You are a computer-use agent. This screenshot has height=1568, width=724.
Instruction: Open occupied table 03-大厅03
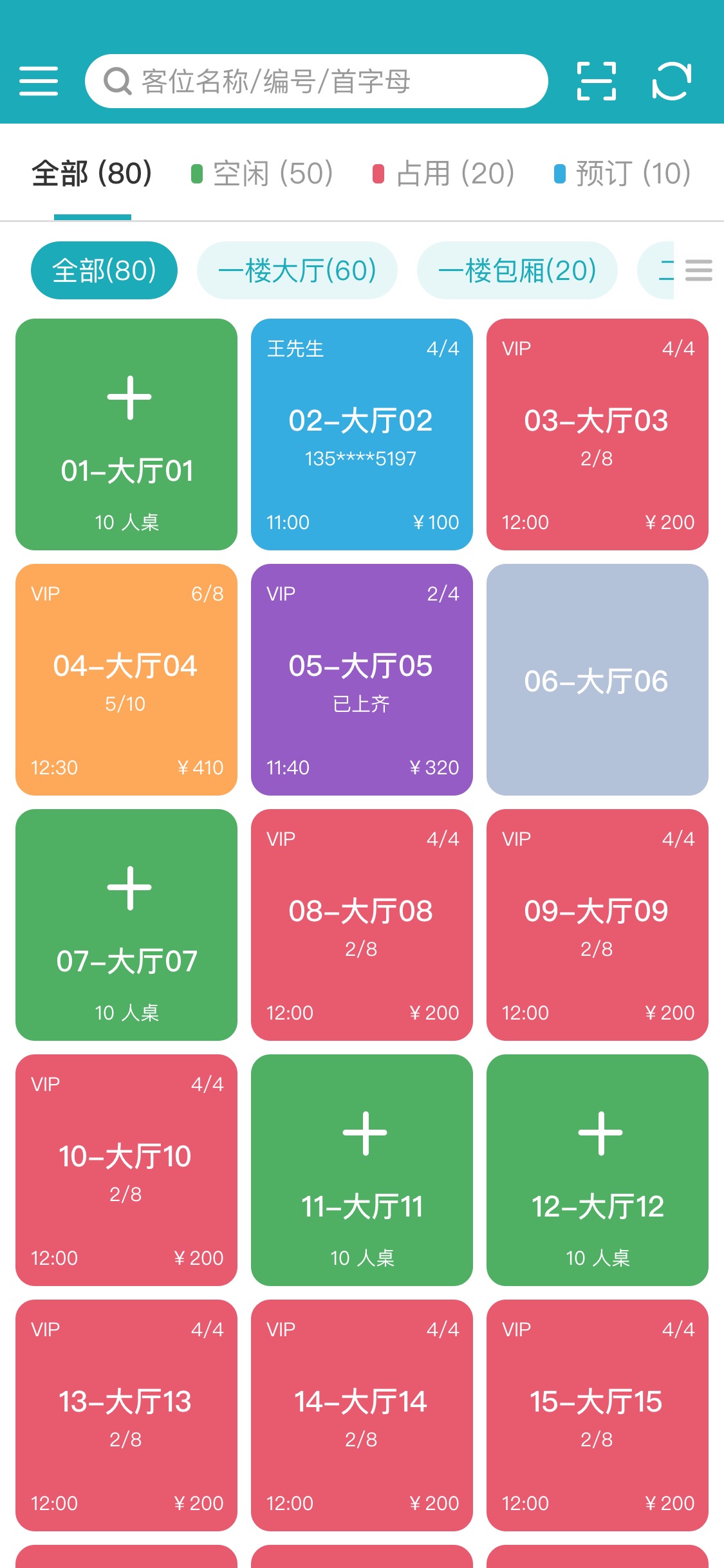coord(597,434)
